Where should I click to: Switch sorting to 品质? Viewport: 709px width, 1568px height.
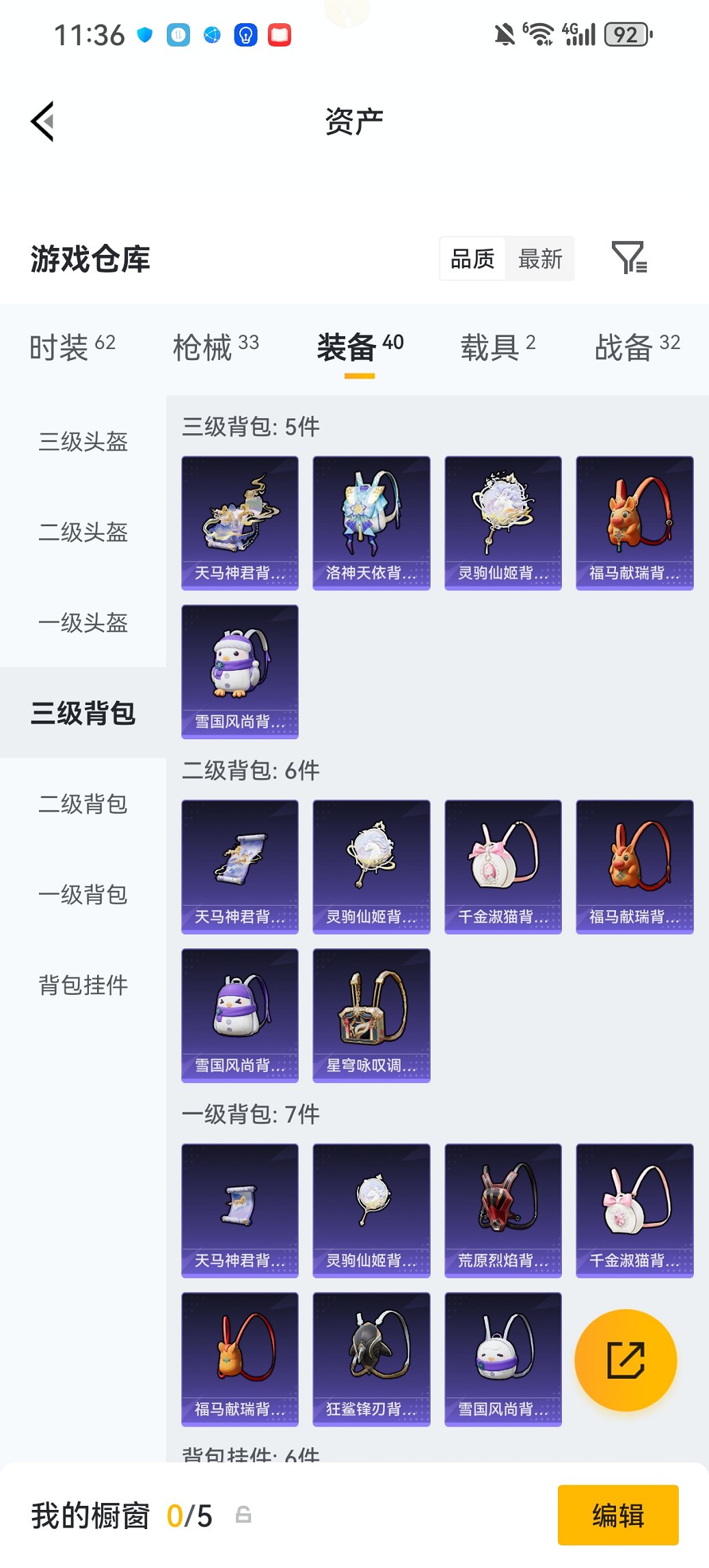pos(472,259)
